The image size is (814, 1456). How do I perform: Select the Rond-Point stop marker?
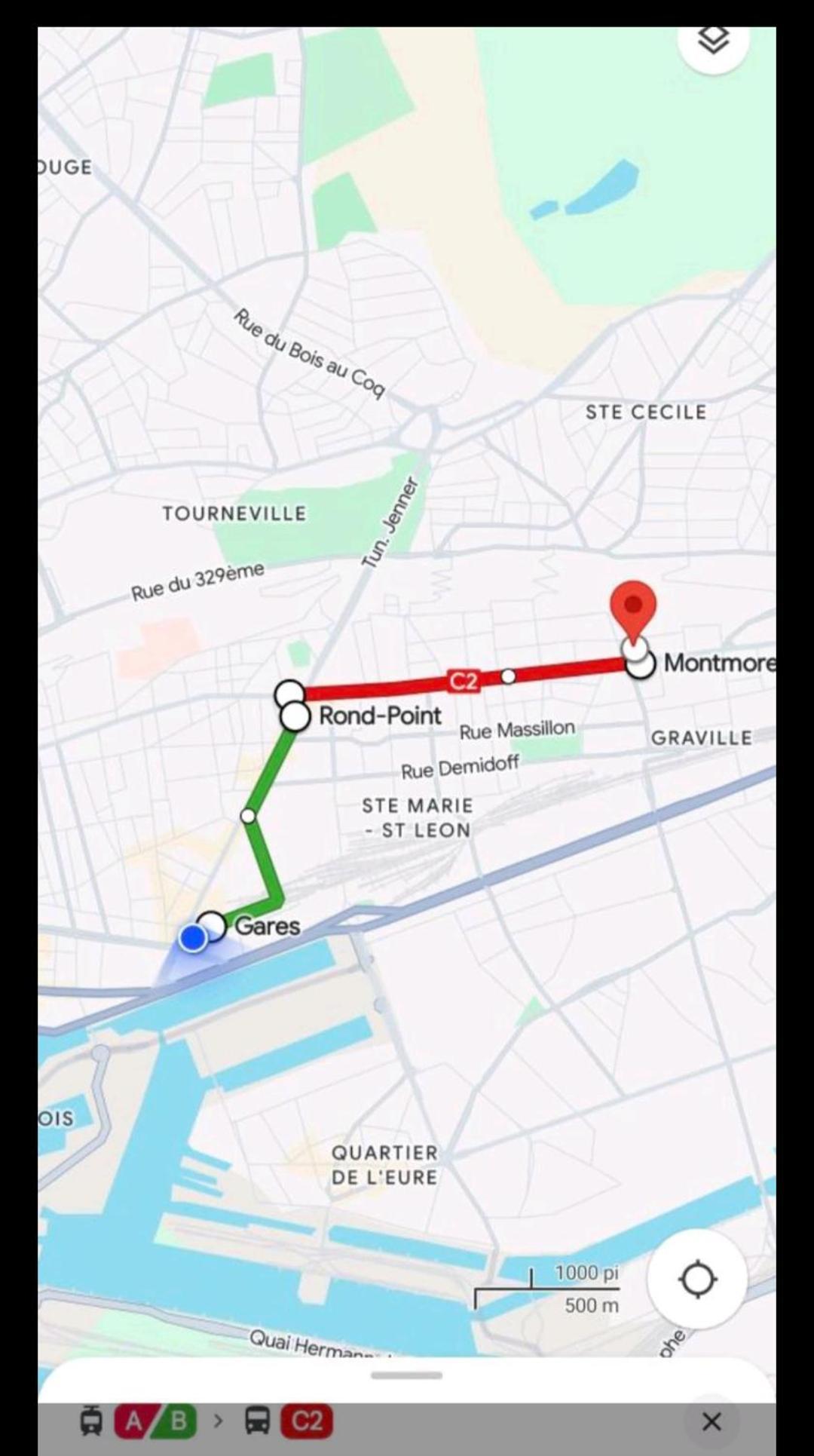point(295,716)
